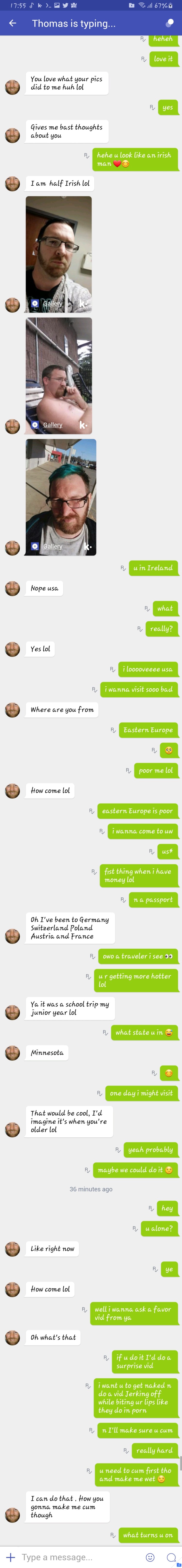Open the chat info icon in header
182x1568 pixels.
[169, 23]
